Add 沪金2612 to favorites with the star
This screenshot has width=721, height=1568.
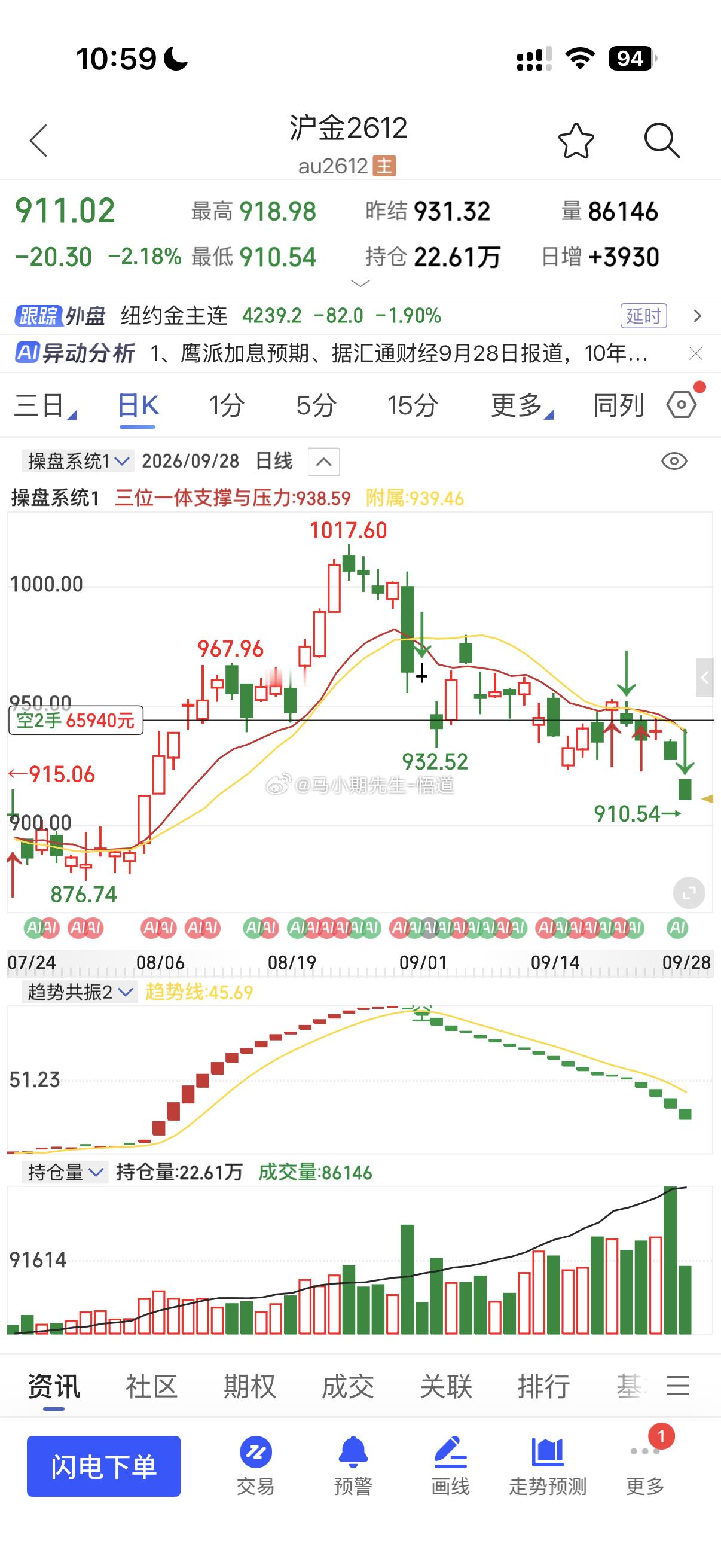[x=576, y=141]
